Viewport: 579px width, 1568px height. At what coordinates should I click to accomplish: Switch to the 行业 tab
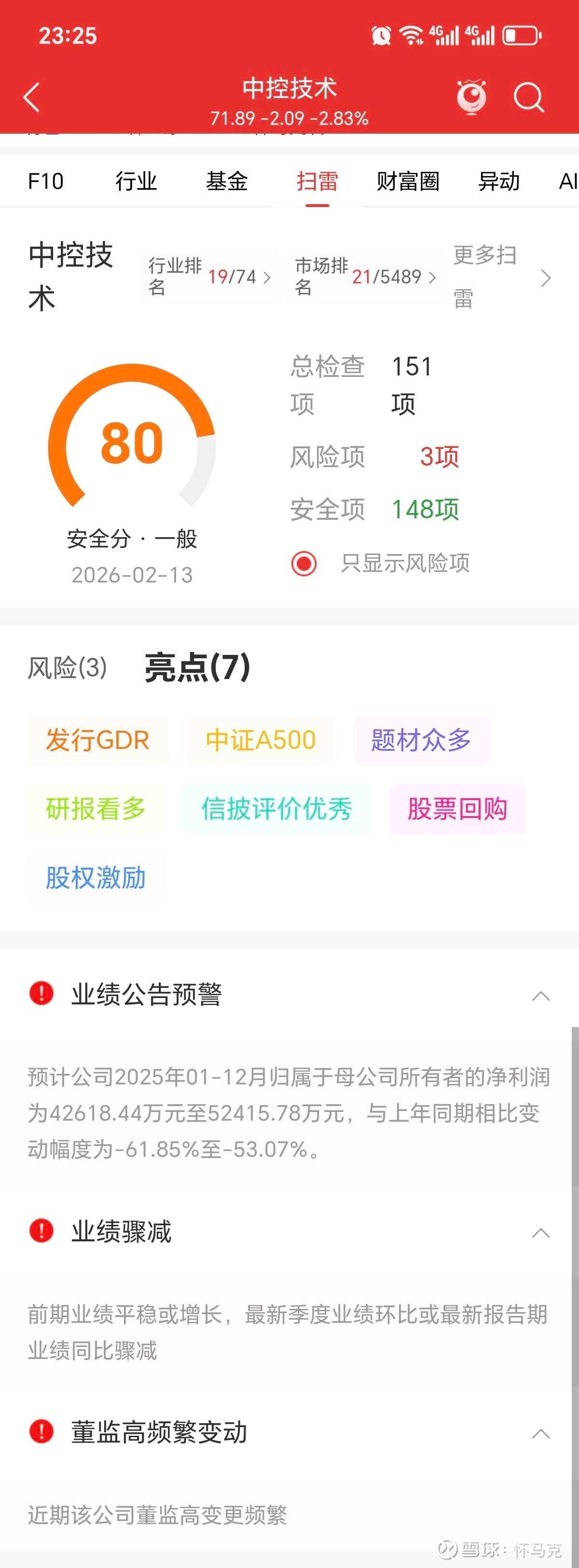(x=136, y=181)
